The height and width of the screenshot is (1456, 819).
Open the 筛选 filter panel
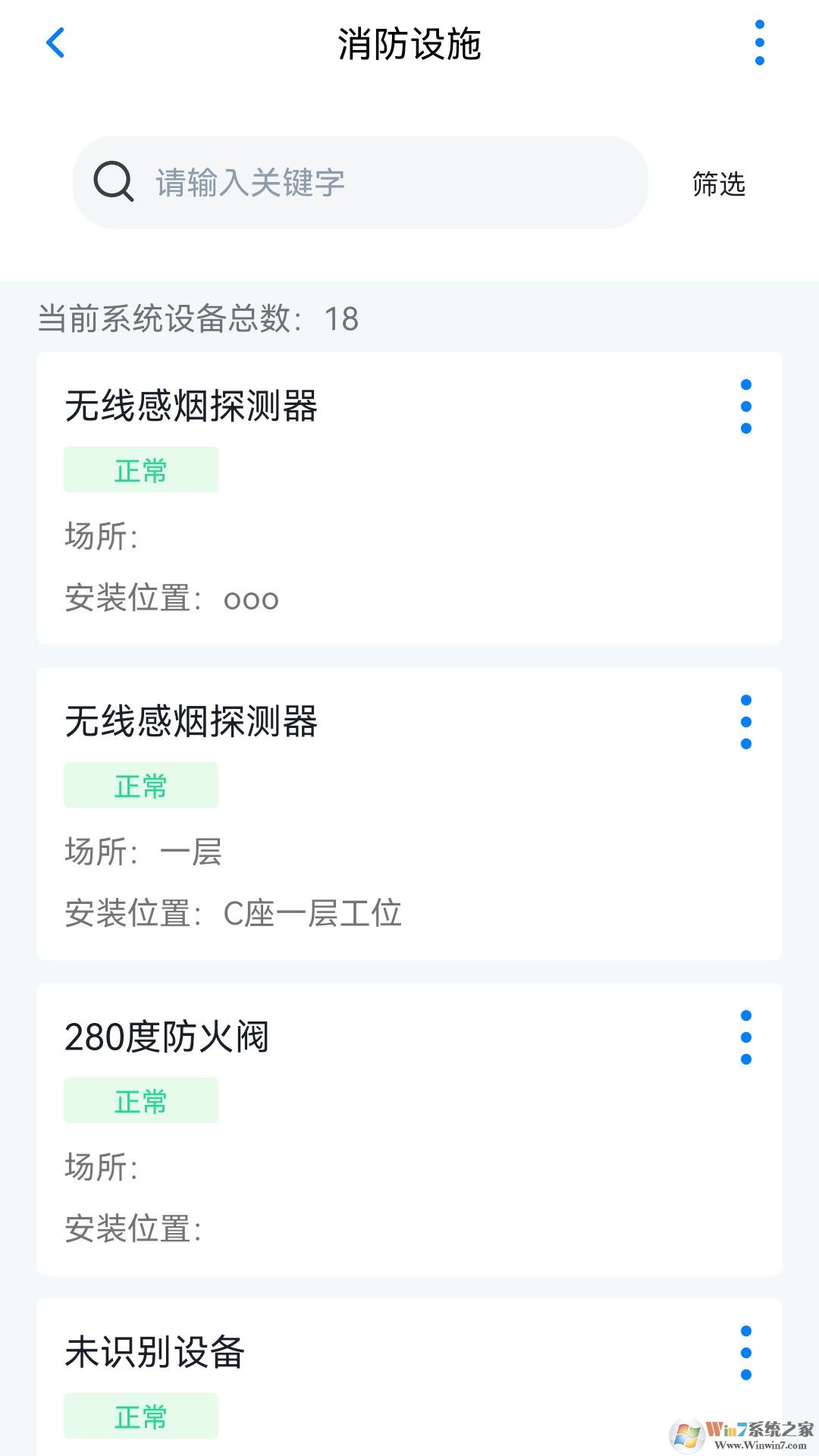717,182
